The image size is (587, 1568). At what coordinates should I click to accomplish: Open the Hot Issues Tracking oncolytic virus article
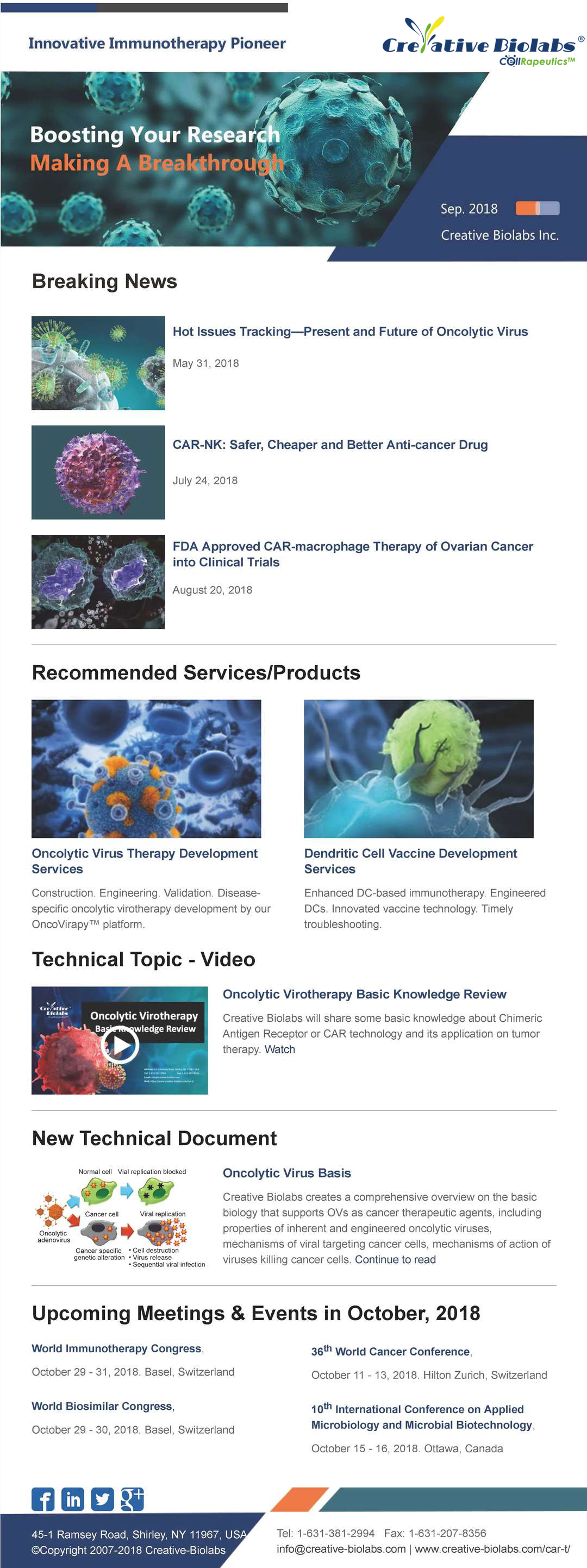349,332
